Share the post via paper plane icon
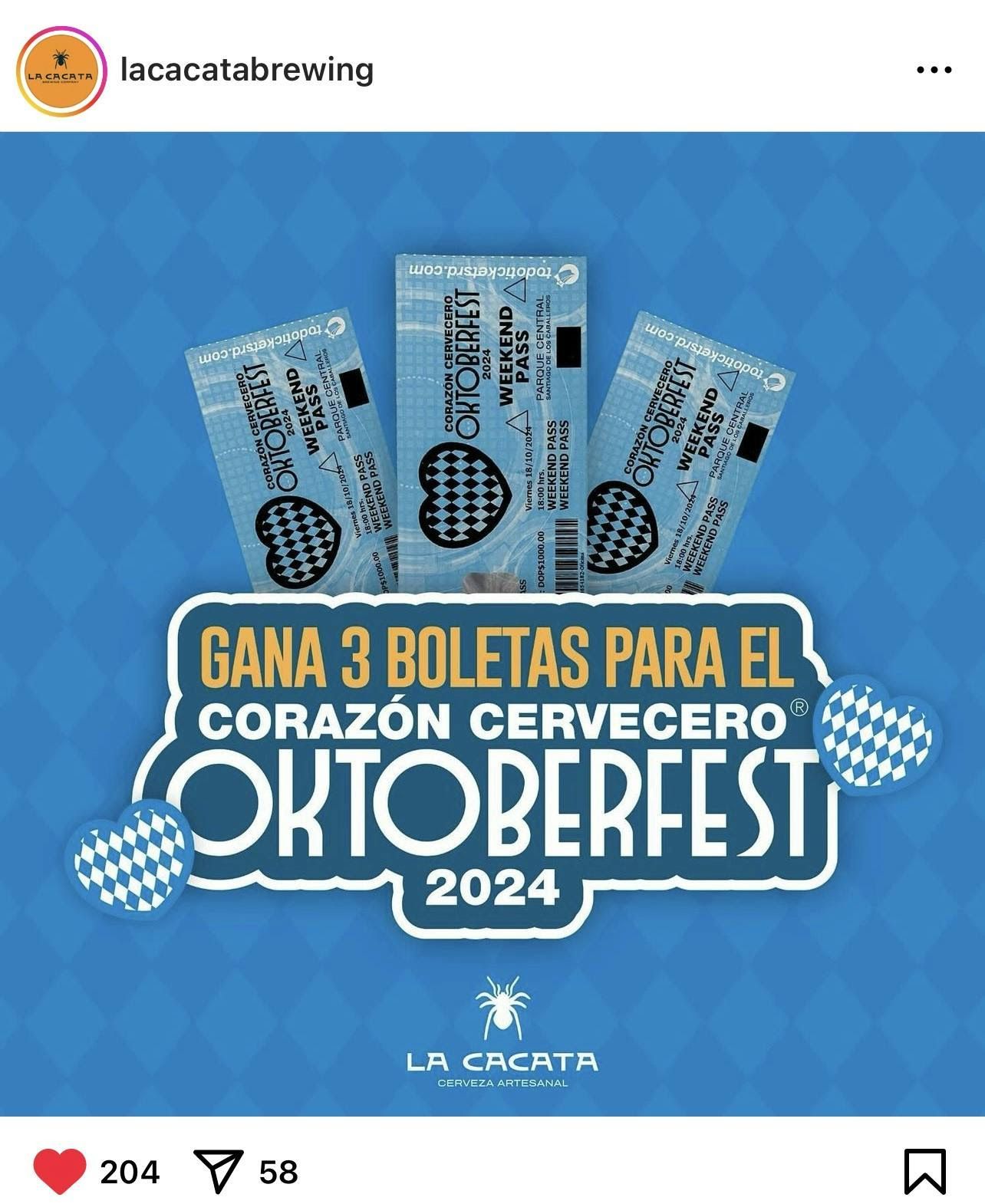 (x=218, y=1171)
